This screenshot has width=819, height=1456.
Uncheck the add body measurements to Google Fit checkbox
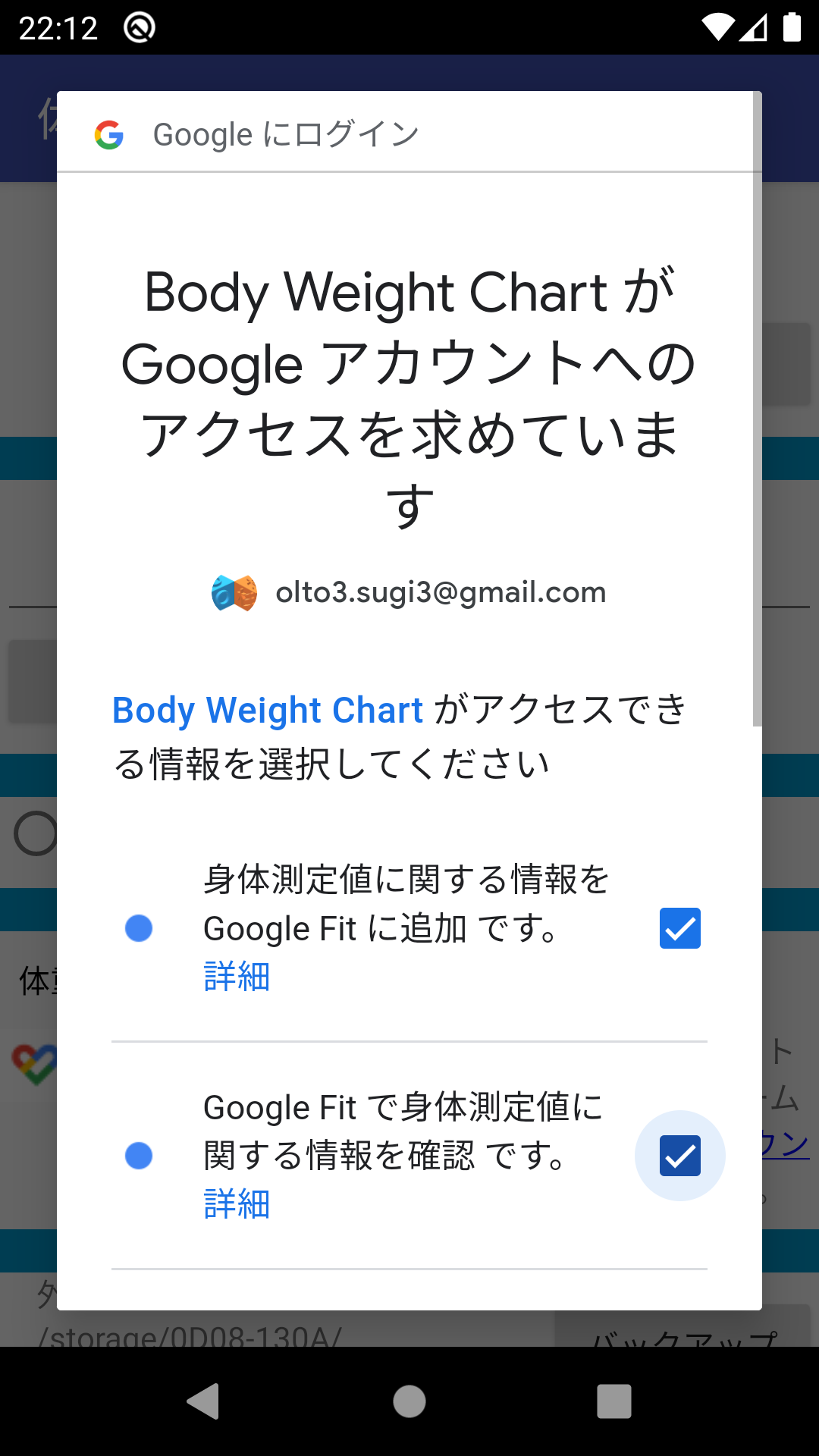tap(679, 928)
